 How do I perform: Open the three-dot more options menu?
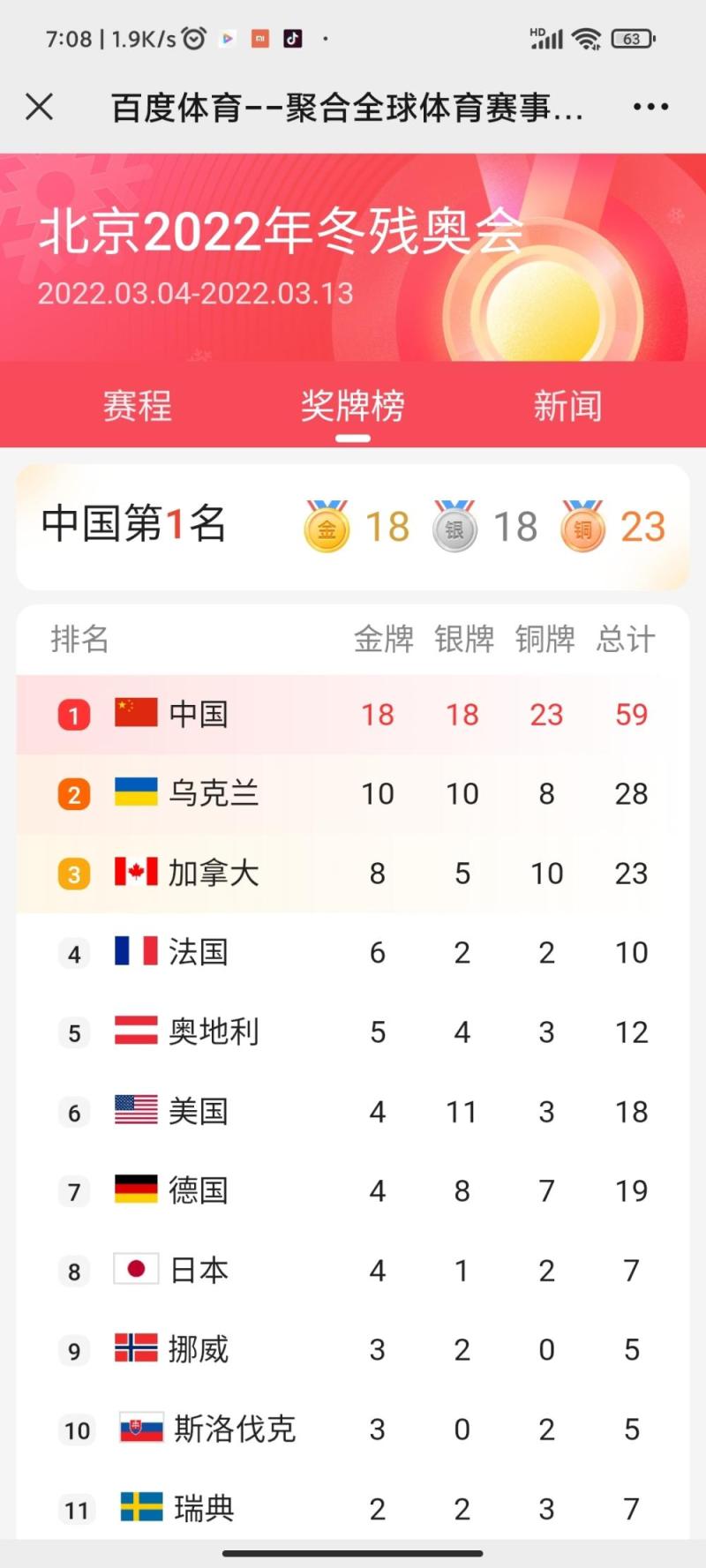click(x=650, y=107)
